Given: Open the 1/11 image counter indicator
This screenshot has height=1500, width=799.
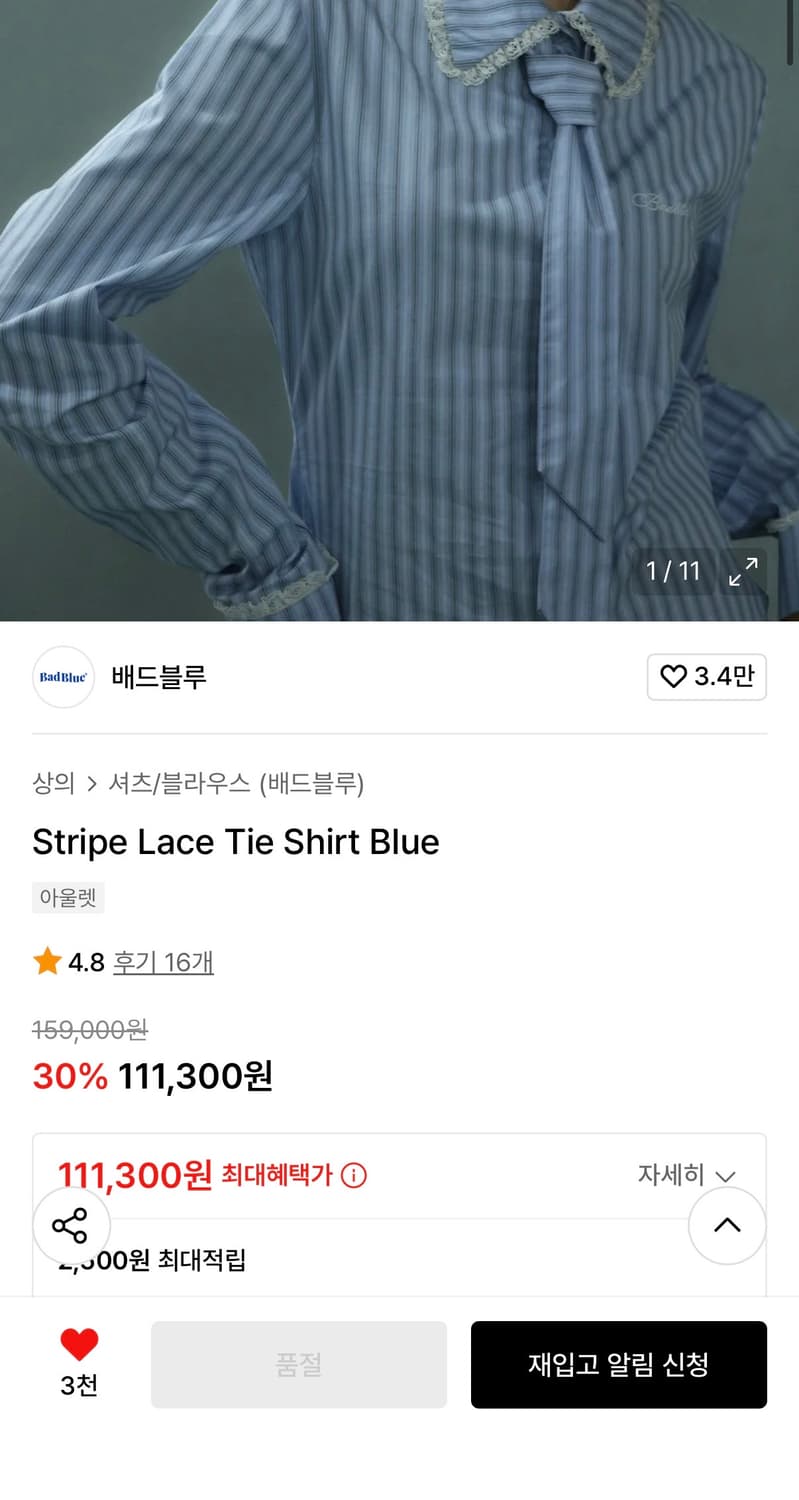Looking at the screenshot, I should coord(671,571).
